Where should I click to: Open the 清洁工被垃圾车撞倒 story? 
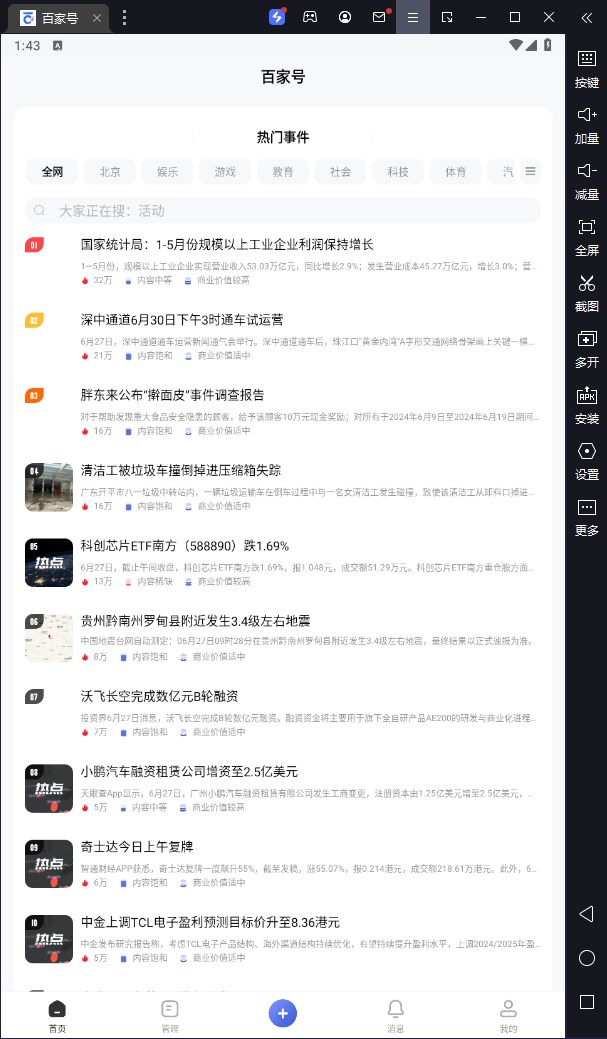coord(180,470)
